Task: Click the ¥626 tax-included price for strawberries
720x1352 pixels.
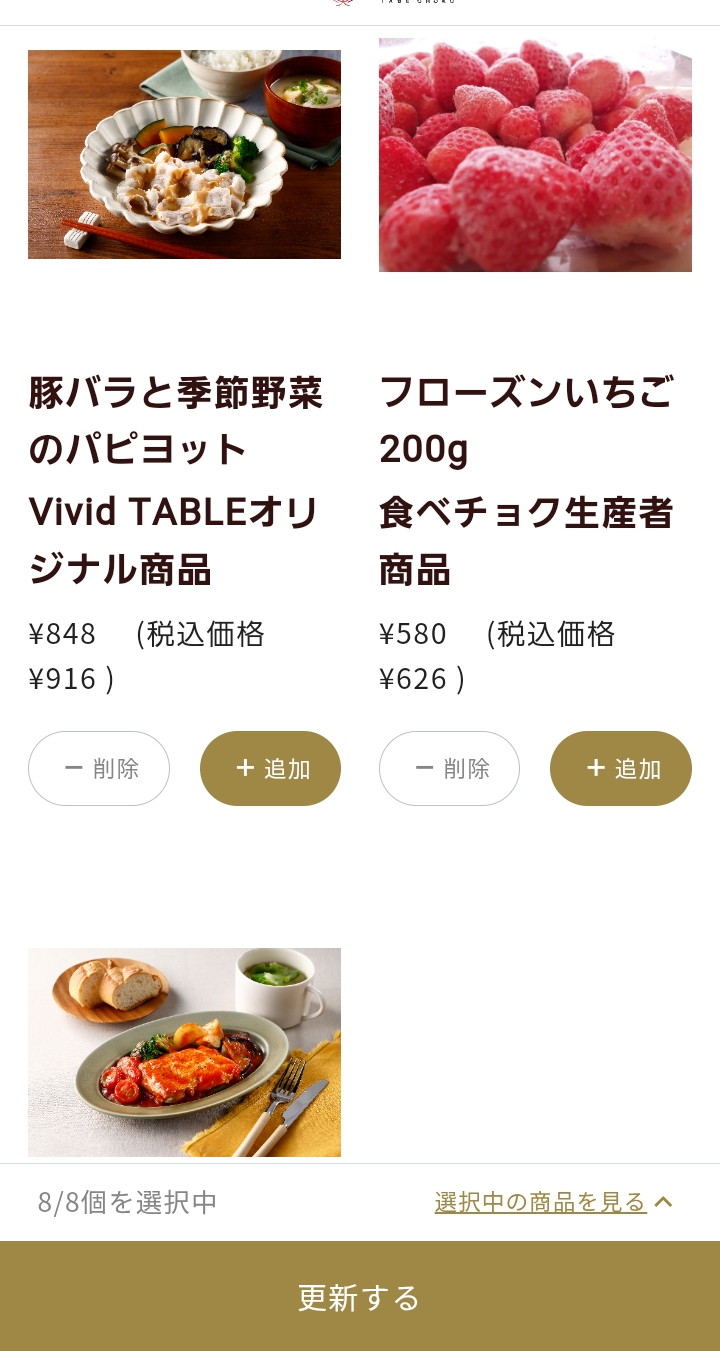Action: pyautogui.click(x=413, y=678)
